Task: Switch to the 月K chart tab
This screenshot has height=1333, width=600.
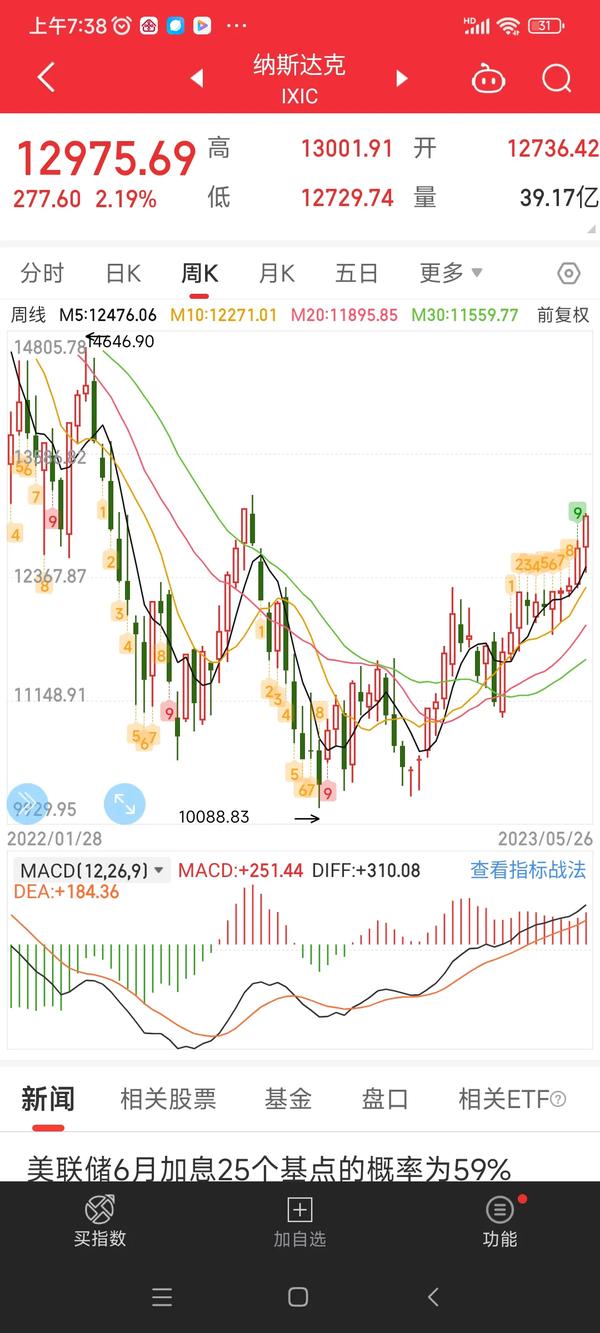Action: click(277, 273)
